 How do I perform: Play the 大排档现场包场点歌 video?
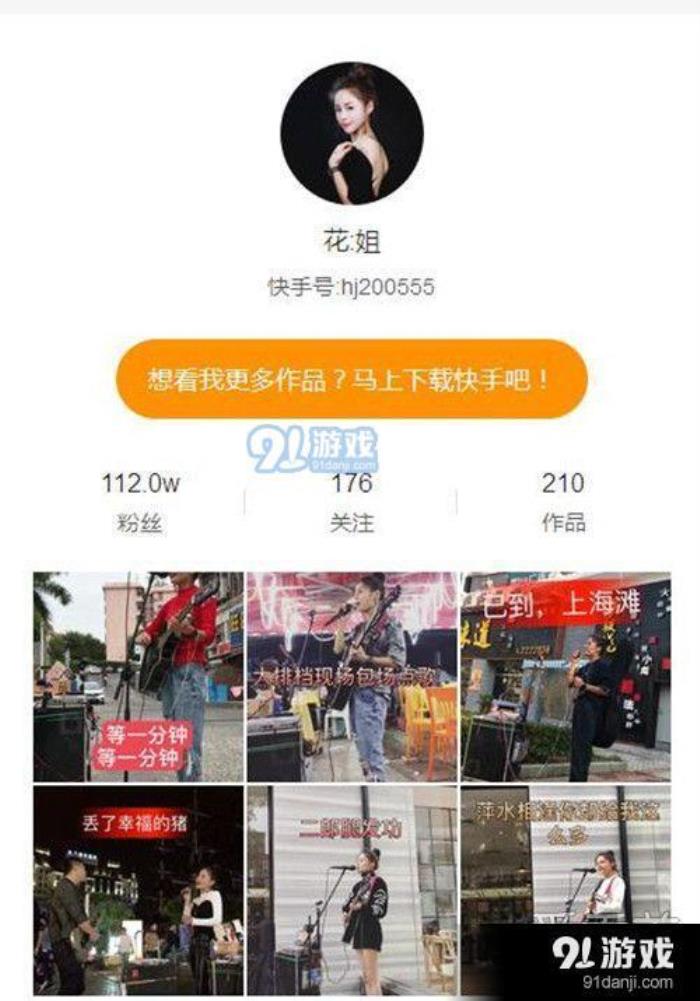coord(351,676)
